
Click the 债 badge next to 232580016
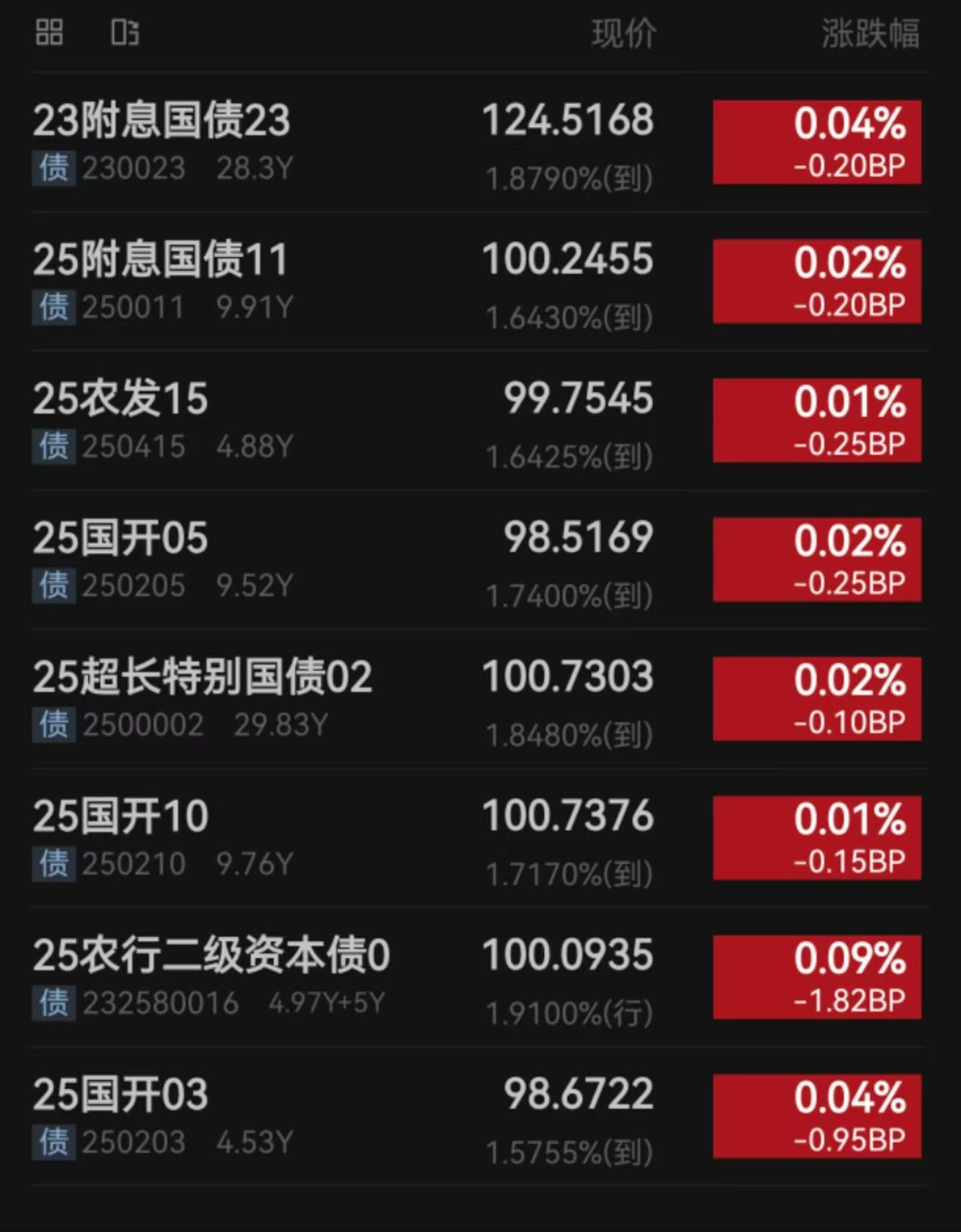point(52,1002)
